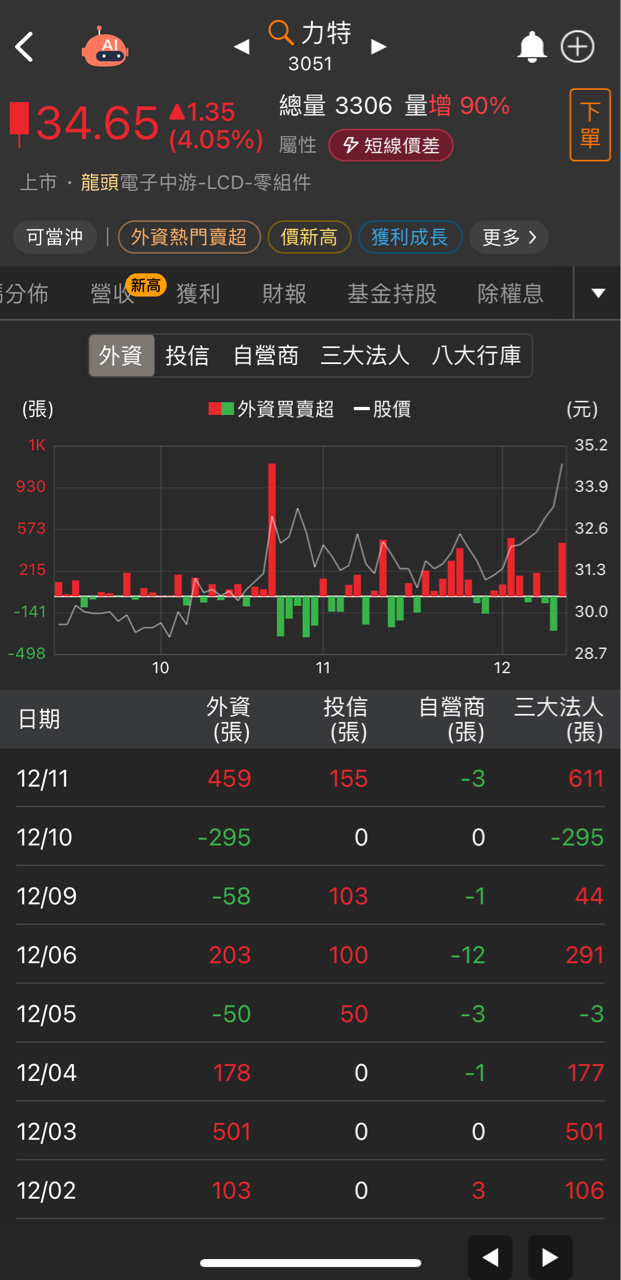Switch to the 營收 tab
The height and width of the screenshot is (1280, 621).
[112, 293]
